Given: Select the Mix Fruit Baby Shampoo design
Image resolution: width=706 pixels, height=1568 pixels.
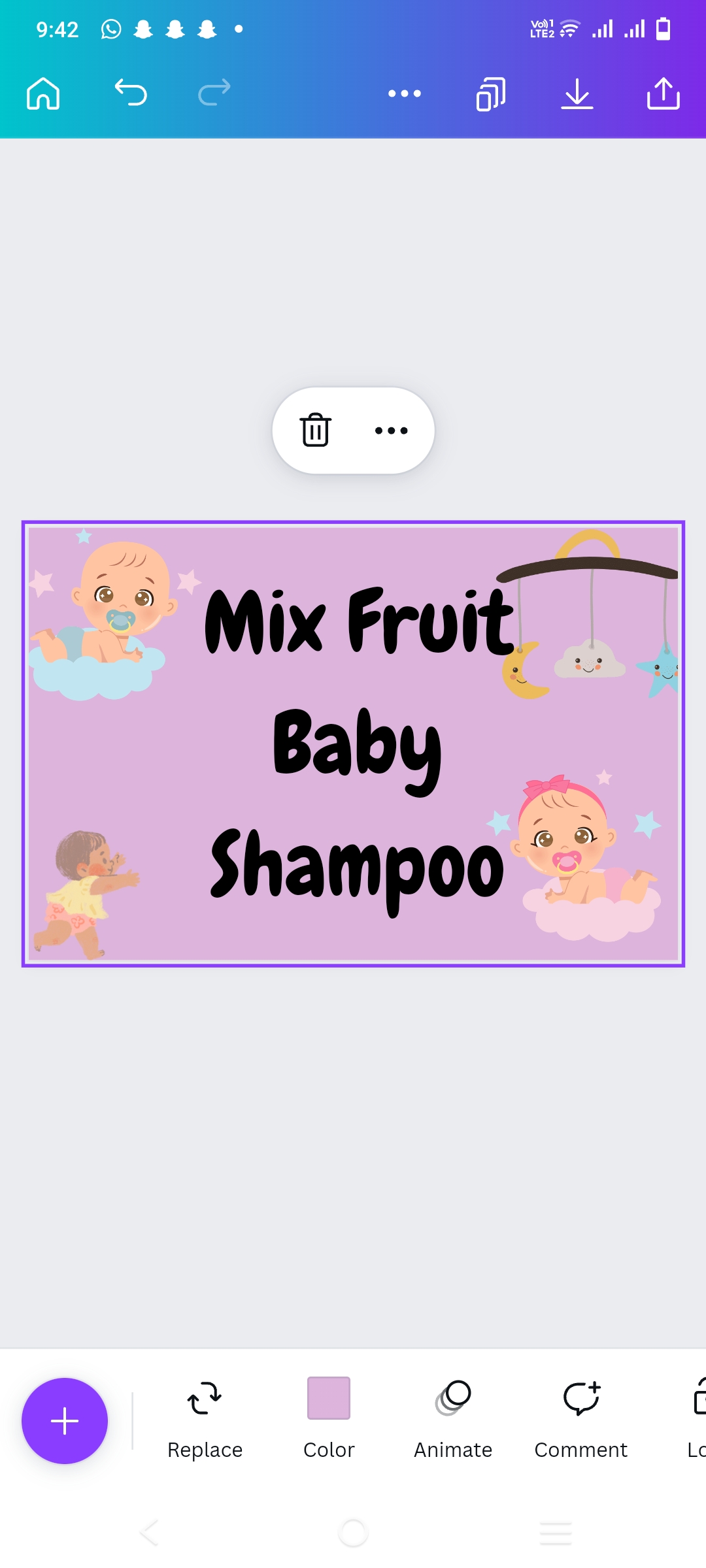Looking at the screenshot, I should 353,743.
